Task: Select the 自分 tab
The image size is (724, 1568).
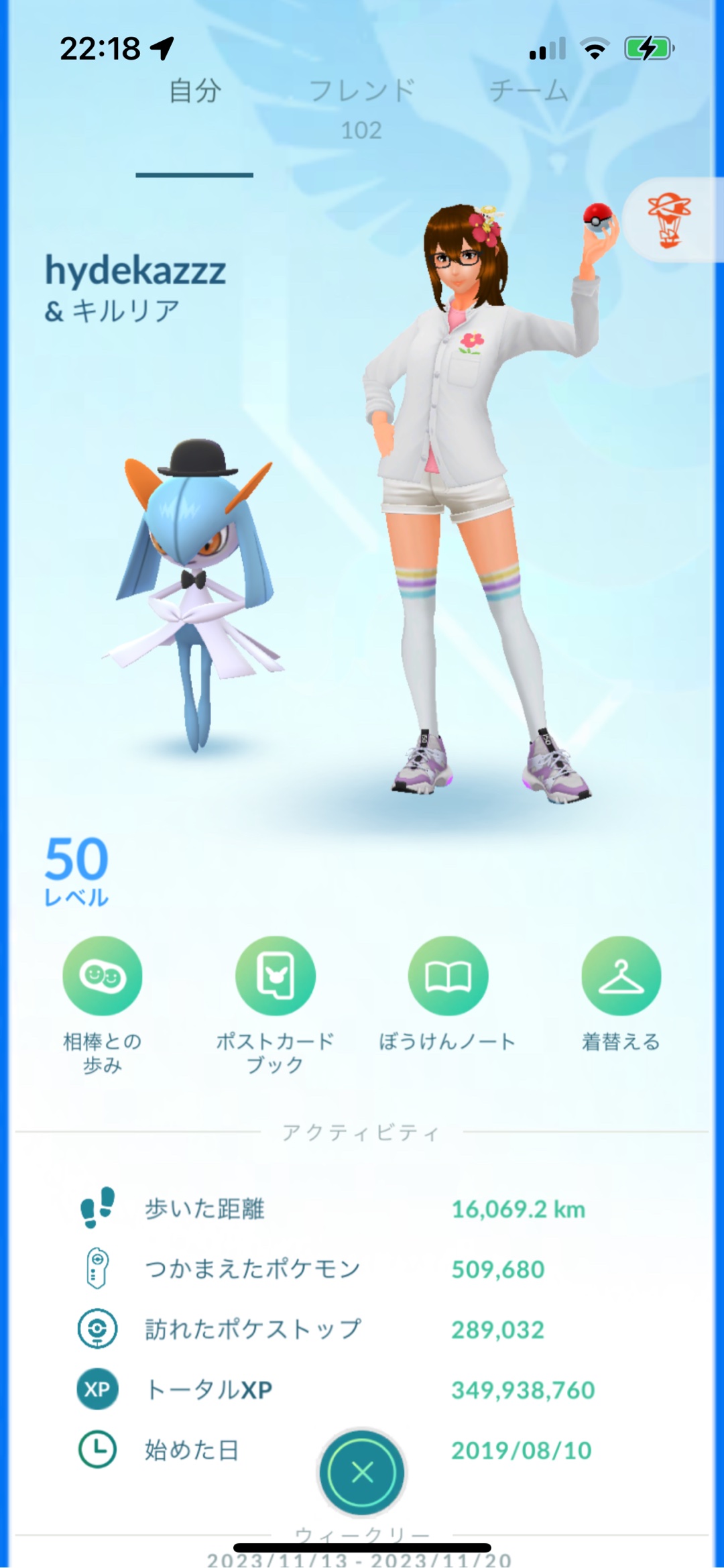Action: (x=194, y=92)
